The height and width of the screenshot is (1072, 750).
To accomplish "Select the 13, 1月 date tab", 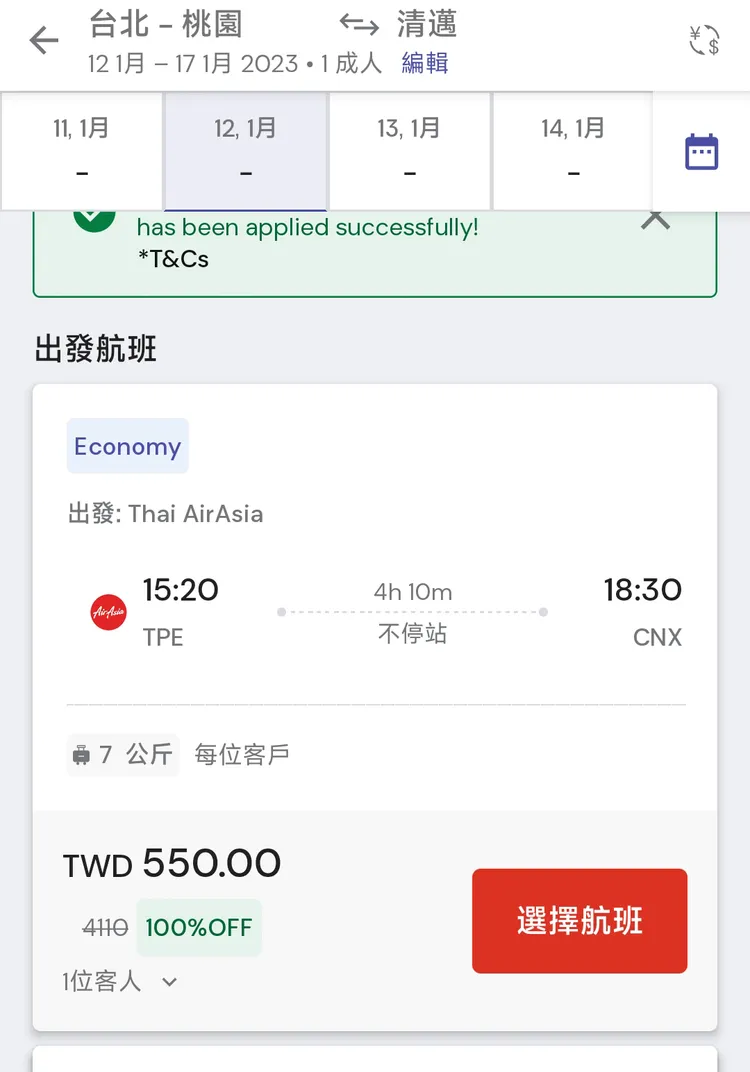I will coord(409,150).
